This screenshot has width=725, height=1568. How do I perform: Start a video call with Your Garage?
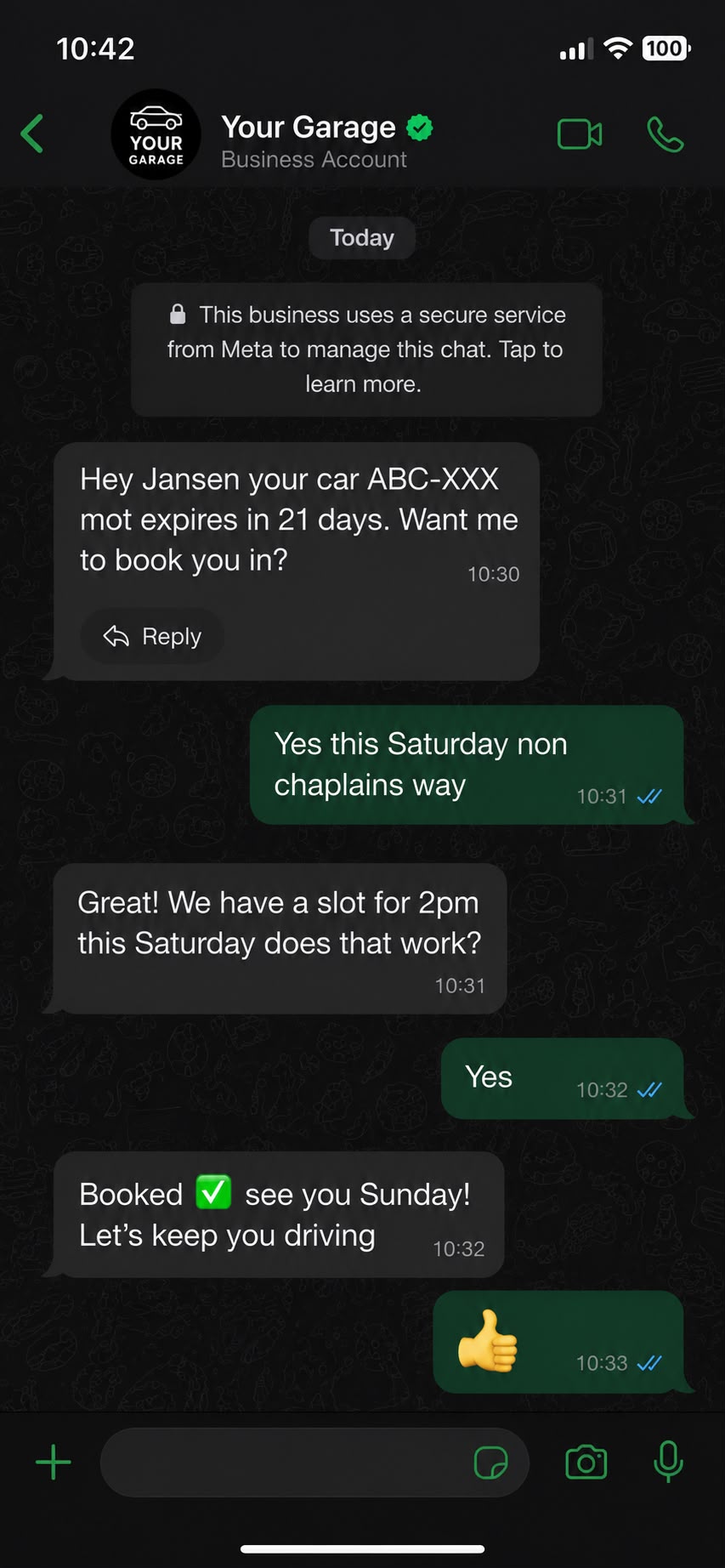coord(580,134)
